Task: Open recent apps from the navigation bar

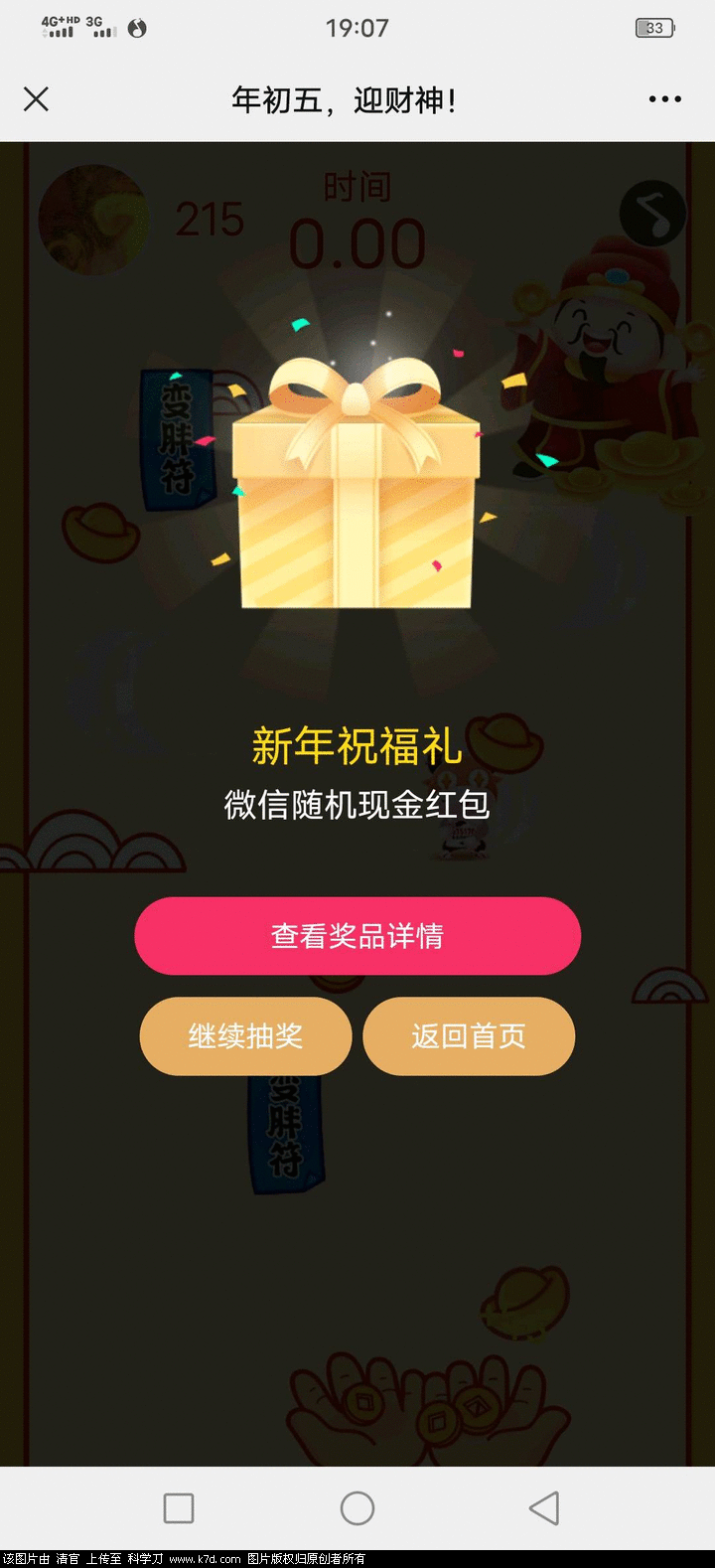Action: click(179, 1508)
